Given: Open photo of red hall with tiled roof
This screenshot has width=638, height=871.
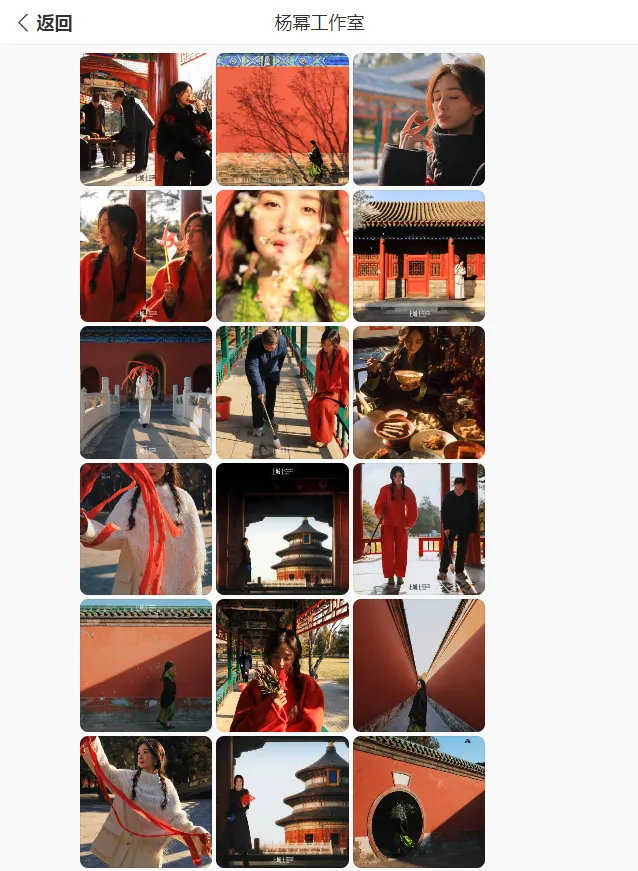Looking at the screenshot, I should click(418, 256).
